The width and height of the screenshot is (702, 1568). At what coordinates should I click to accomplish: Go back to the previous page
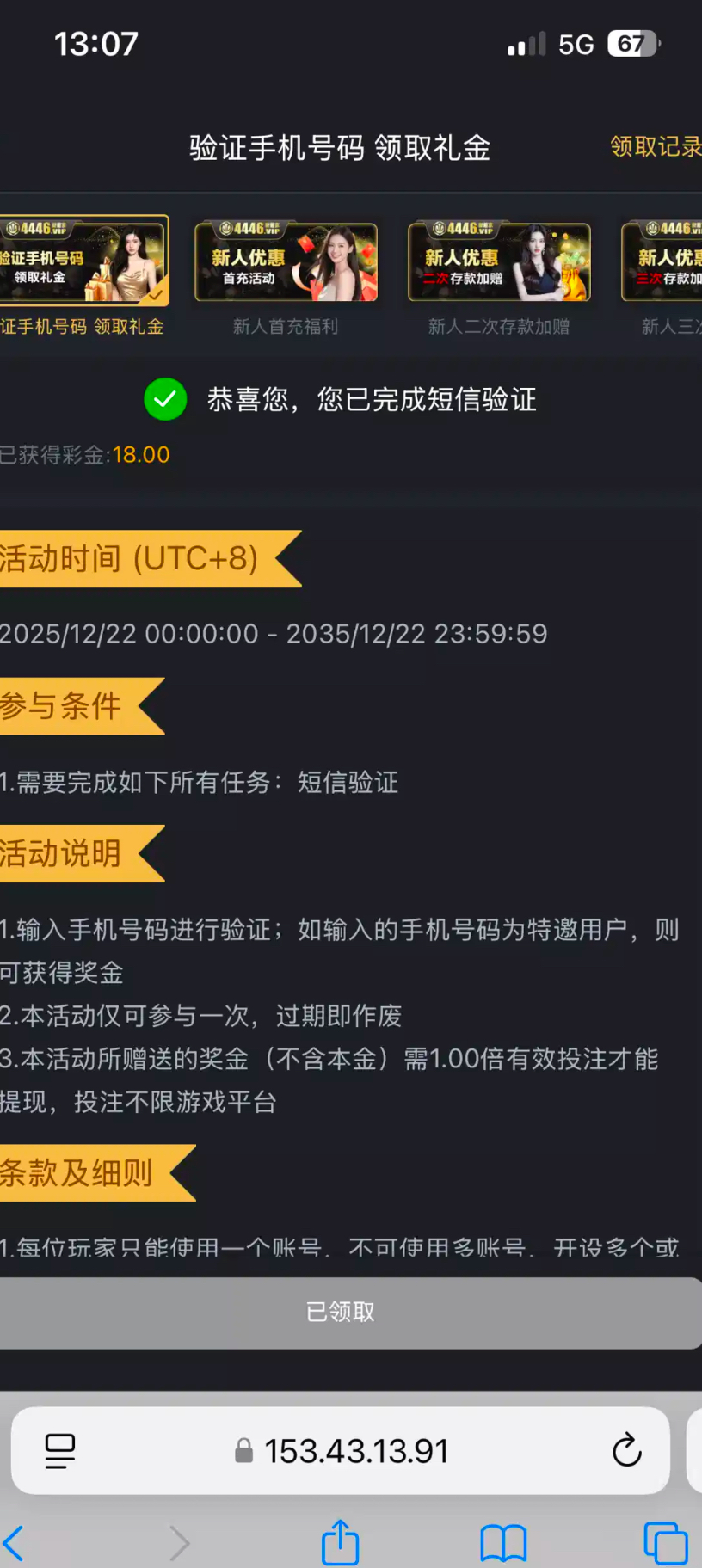[15, 1543]
